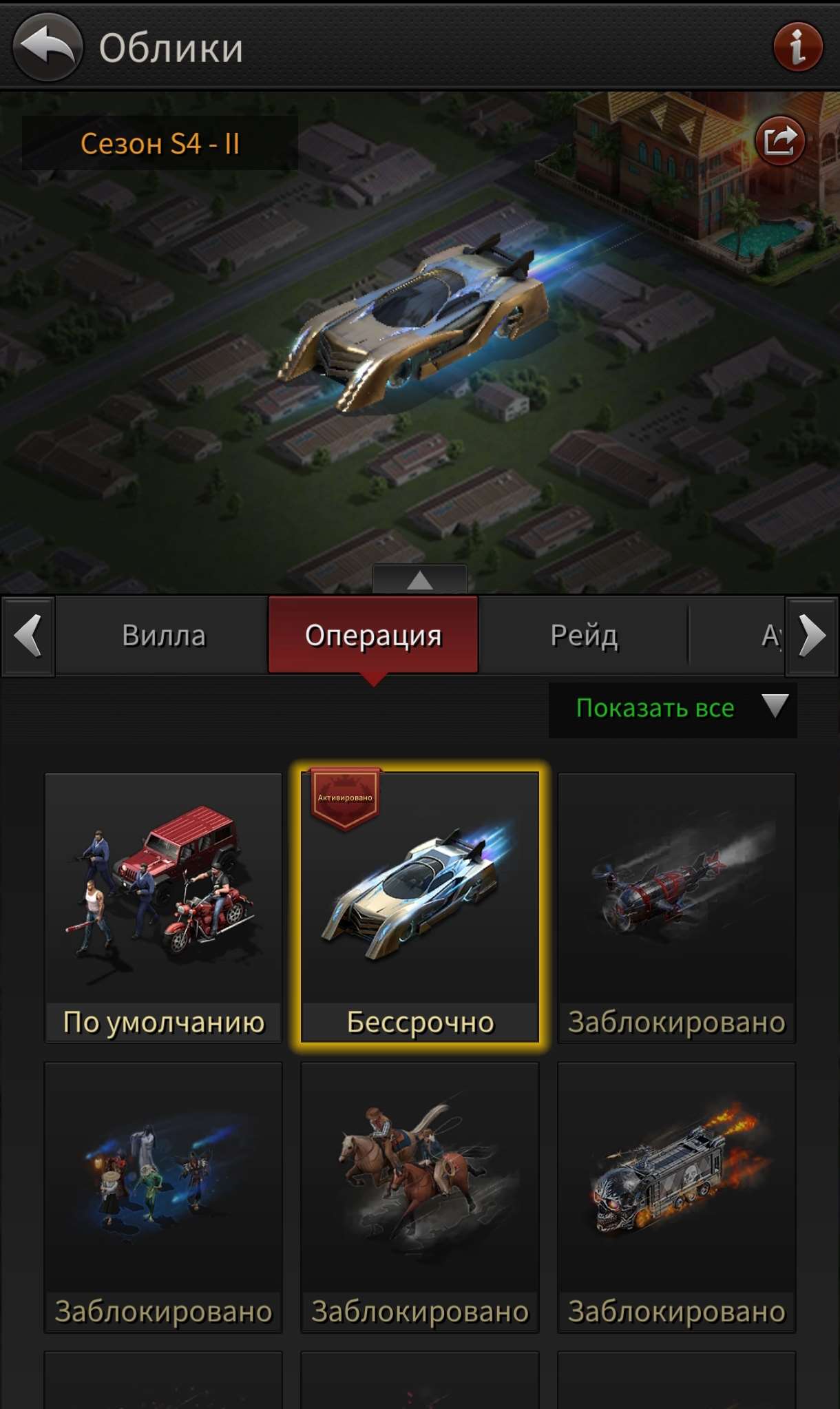The image size is (840, 1409).
Task: Click the dropdown triangle next to Показать все
Action: tap(778, 707)
